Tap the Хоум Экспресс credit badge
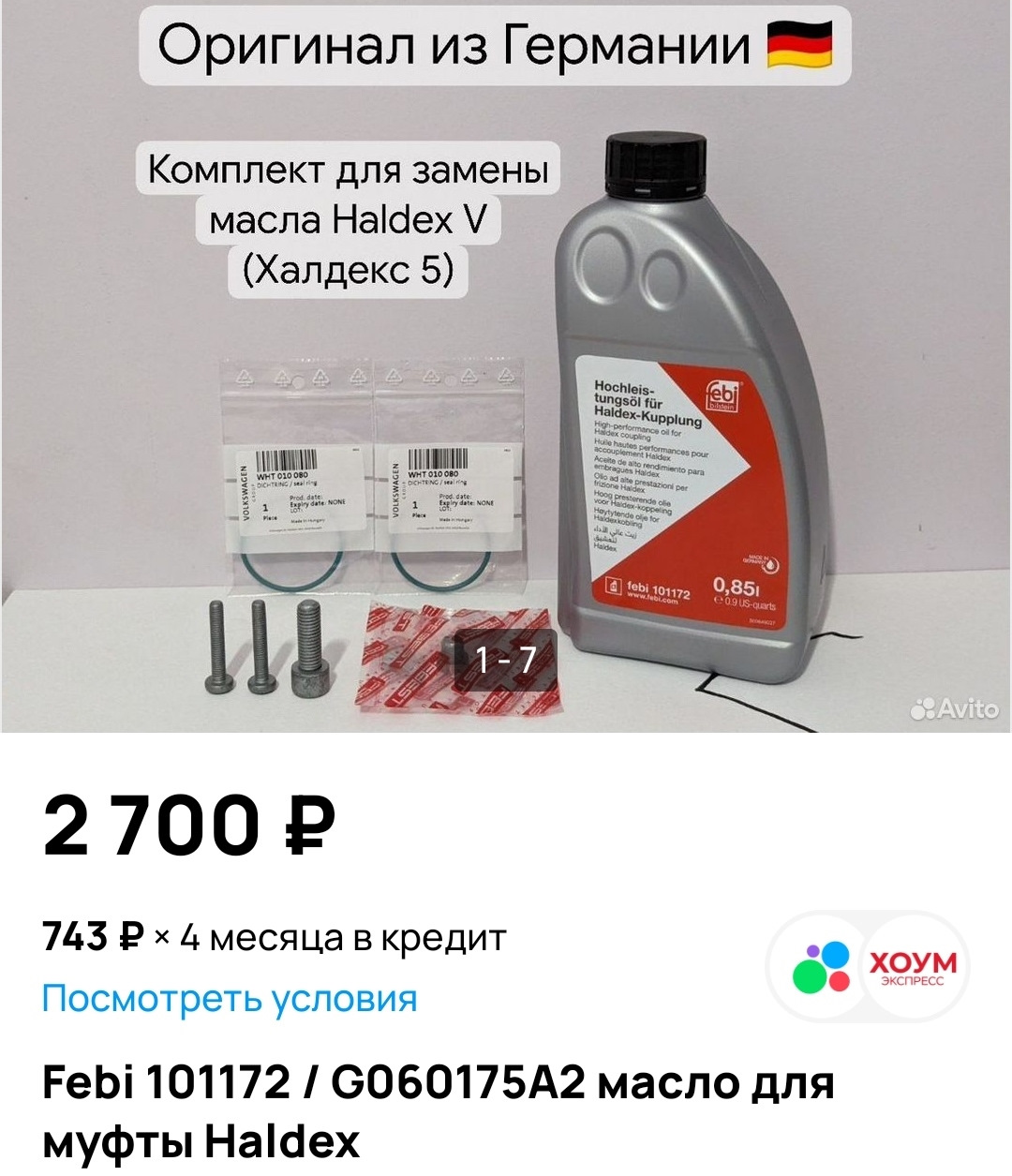 tap(869, 968)
